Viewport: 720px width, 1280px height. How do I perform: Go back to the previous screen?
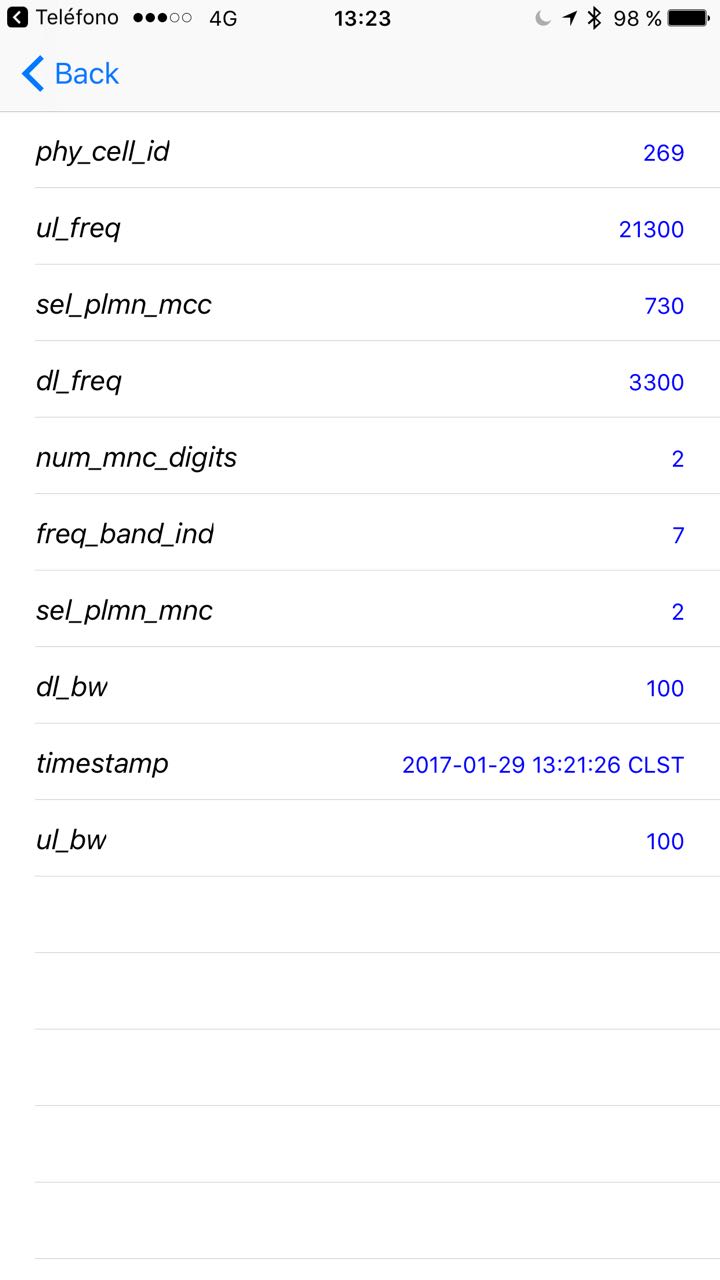(x=70, y=74)
